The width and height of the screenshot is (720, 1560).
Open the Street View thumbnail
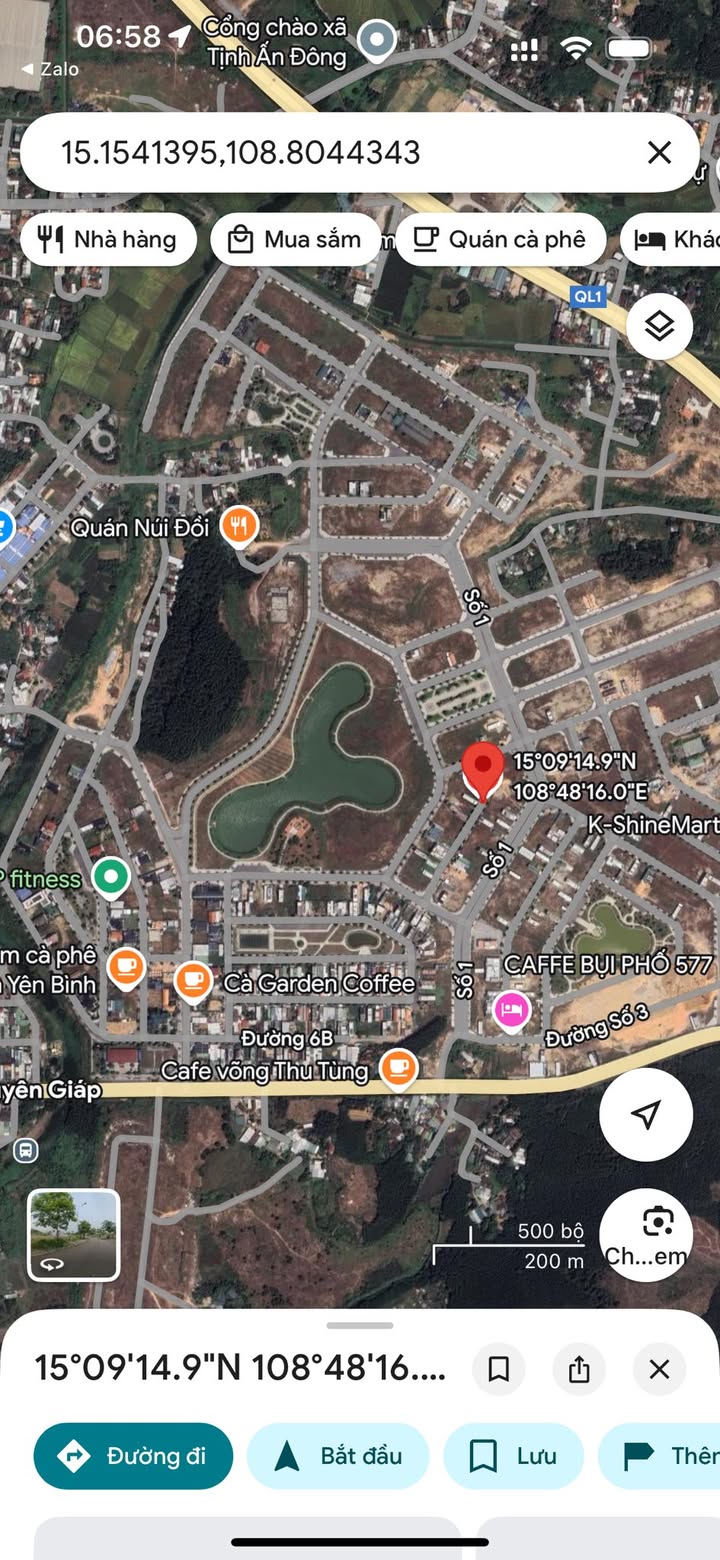point(73,1234)
